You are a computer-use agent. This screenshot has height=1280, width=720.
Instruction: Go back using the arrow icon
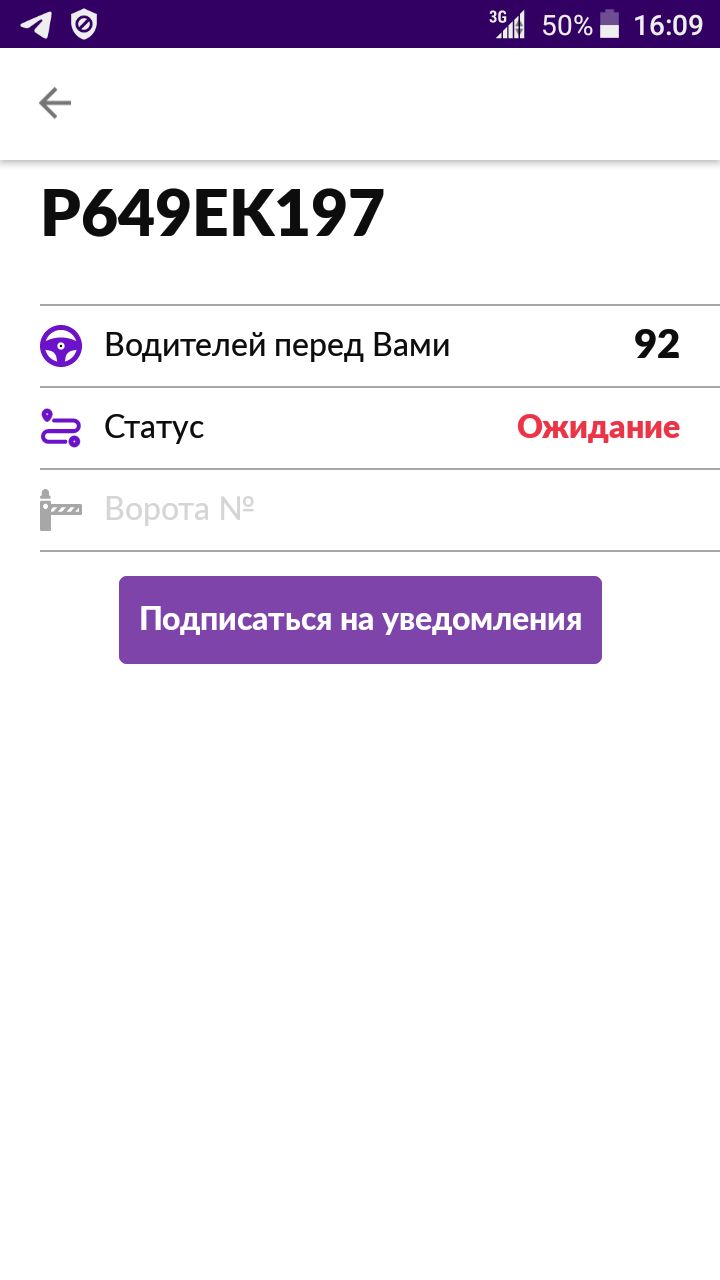pos(55,103)
